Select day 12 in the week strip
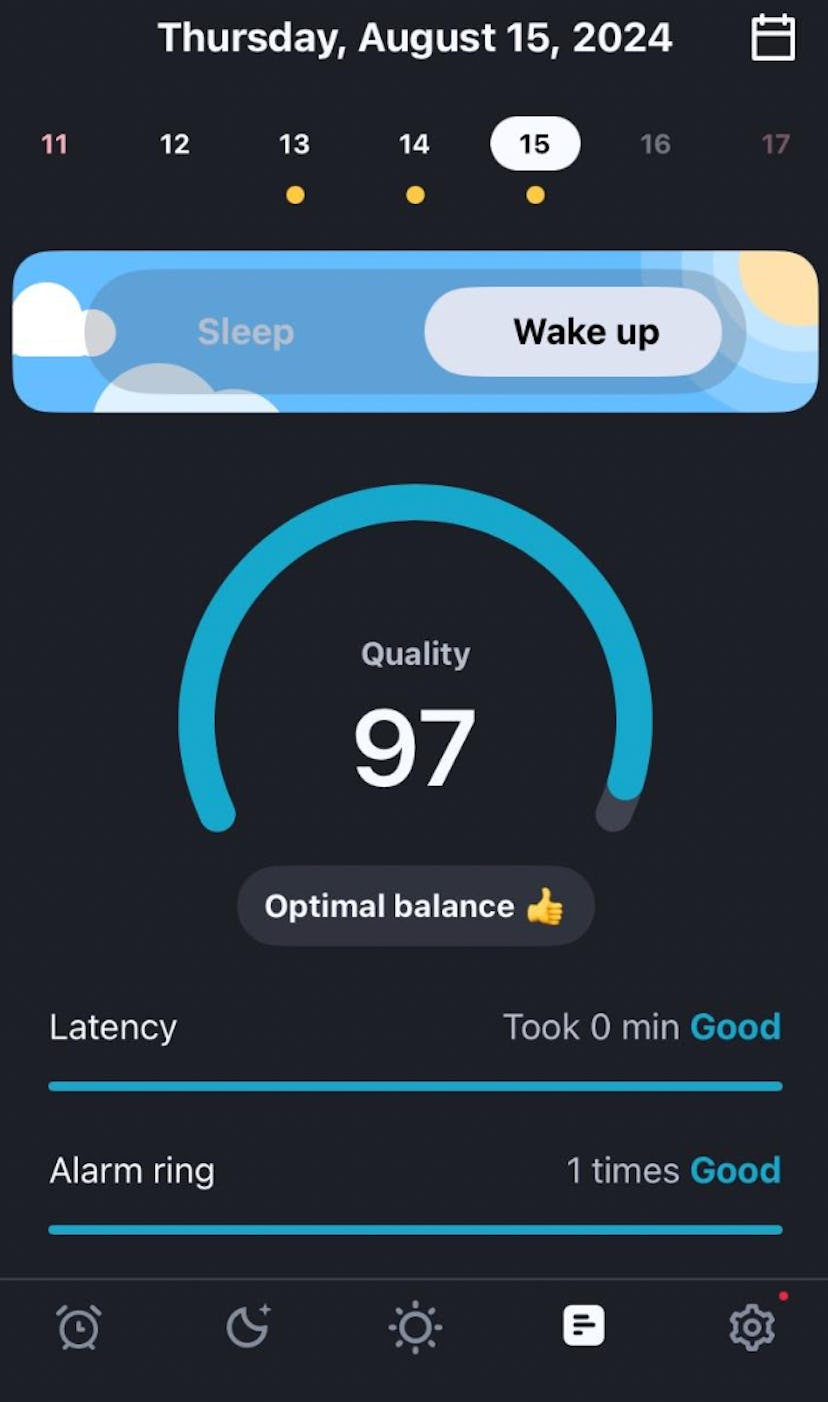Screen dimensions: 828x1402 click(x=174, y=145)
